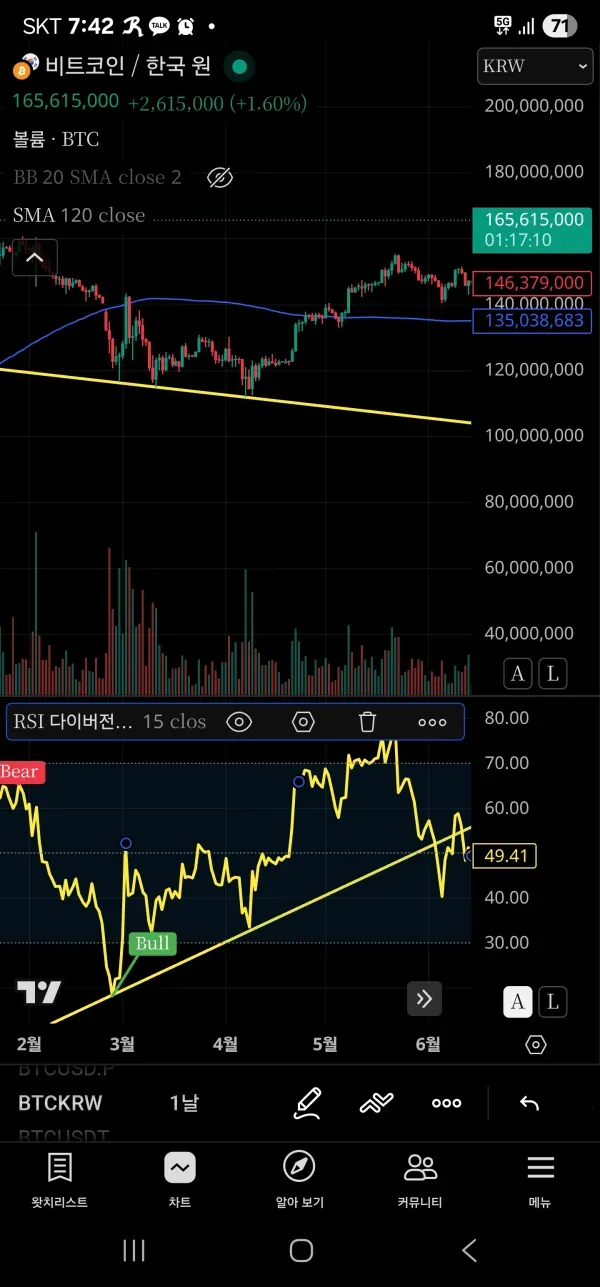Open the 메뉴 tab
This screenshot has width=600, height=1287.
coord(540,1178)
